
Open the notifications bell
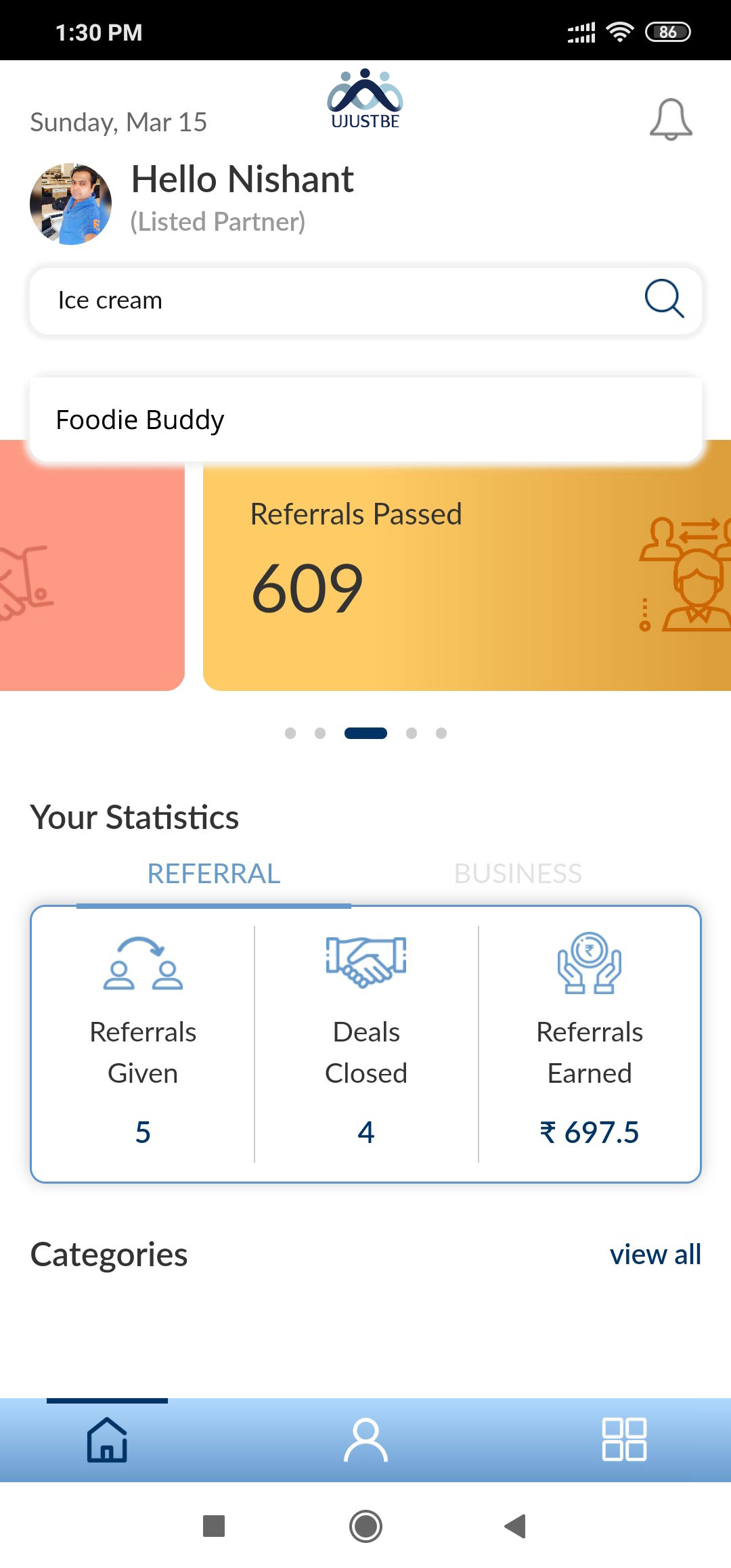tap(670, 120)
